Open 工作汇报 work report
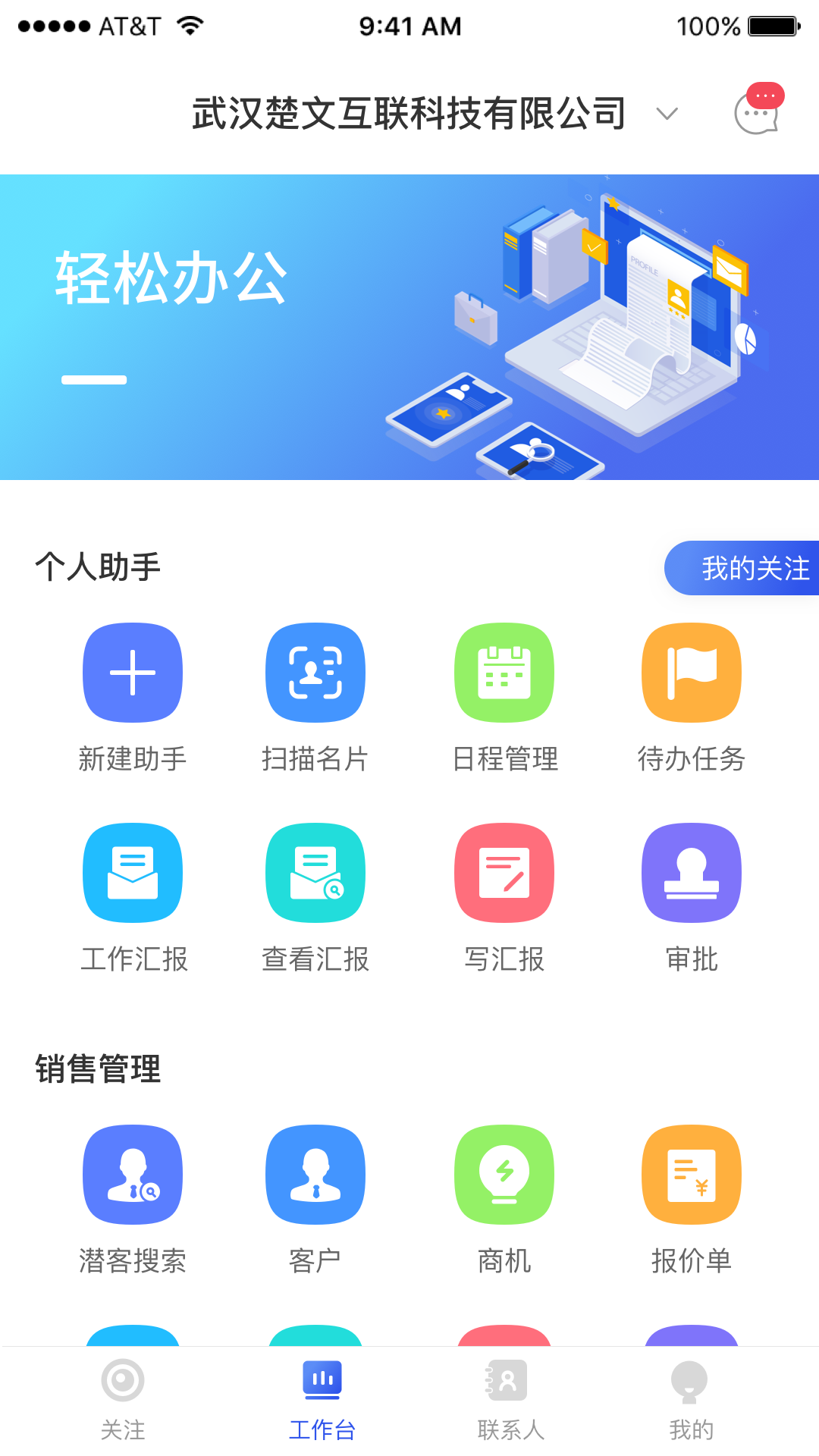 (x=132, y=872)
